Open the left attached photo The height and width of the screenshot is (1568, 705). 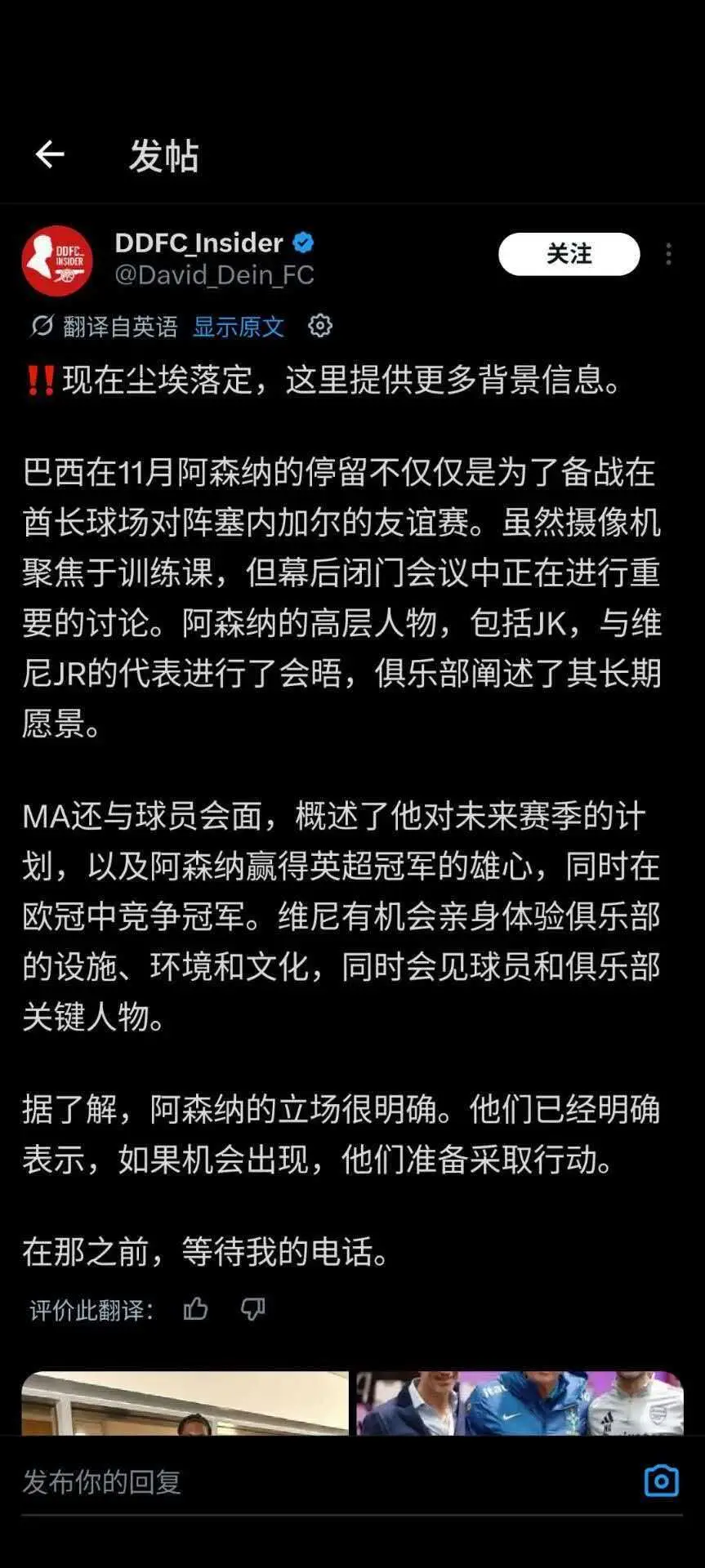(x=185, y=1402)
